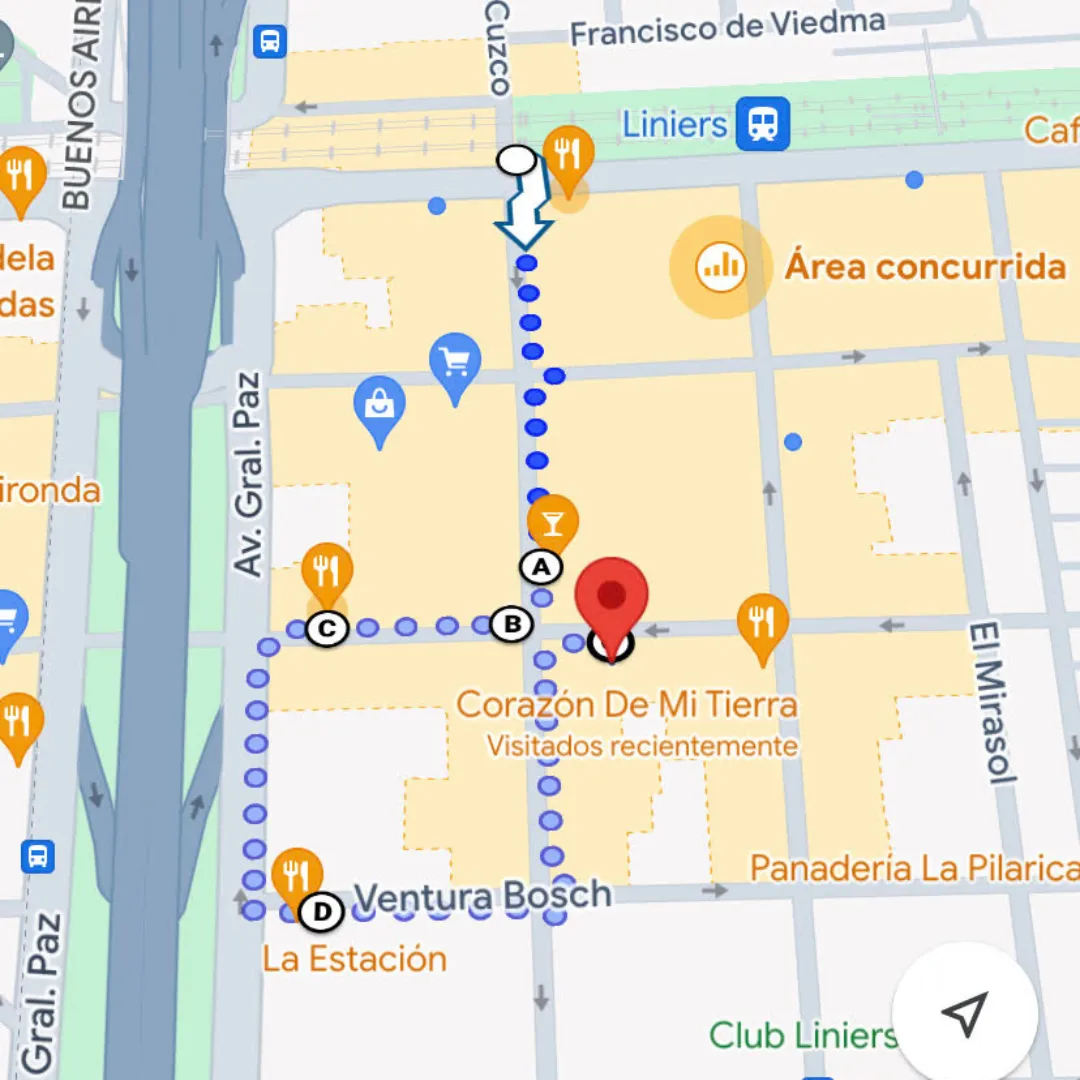Open the Liniers train station marker
This screenshot has height=1080, width=1080.
coord(763,124)
